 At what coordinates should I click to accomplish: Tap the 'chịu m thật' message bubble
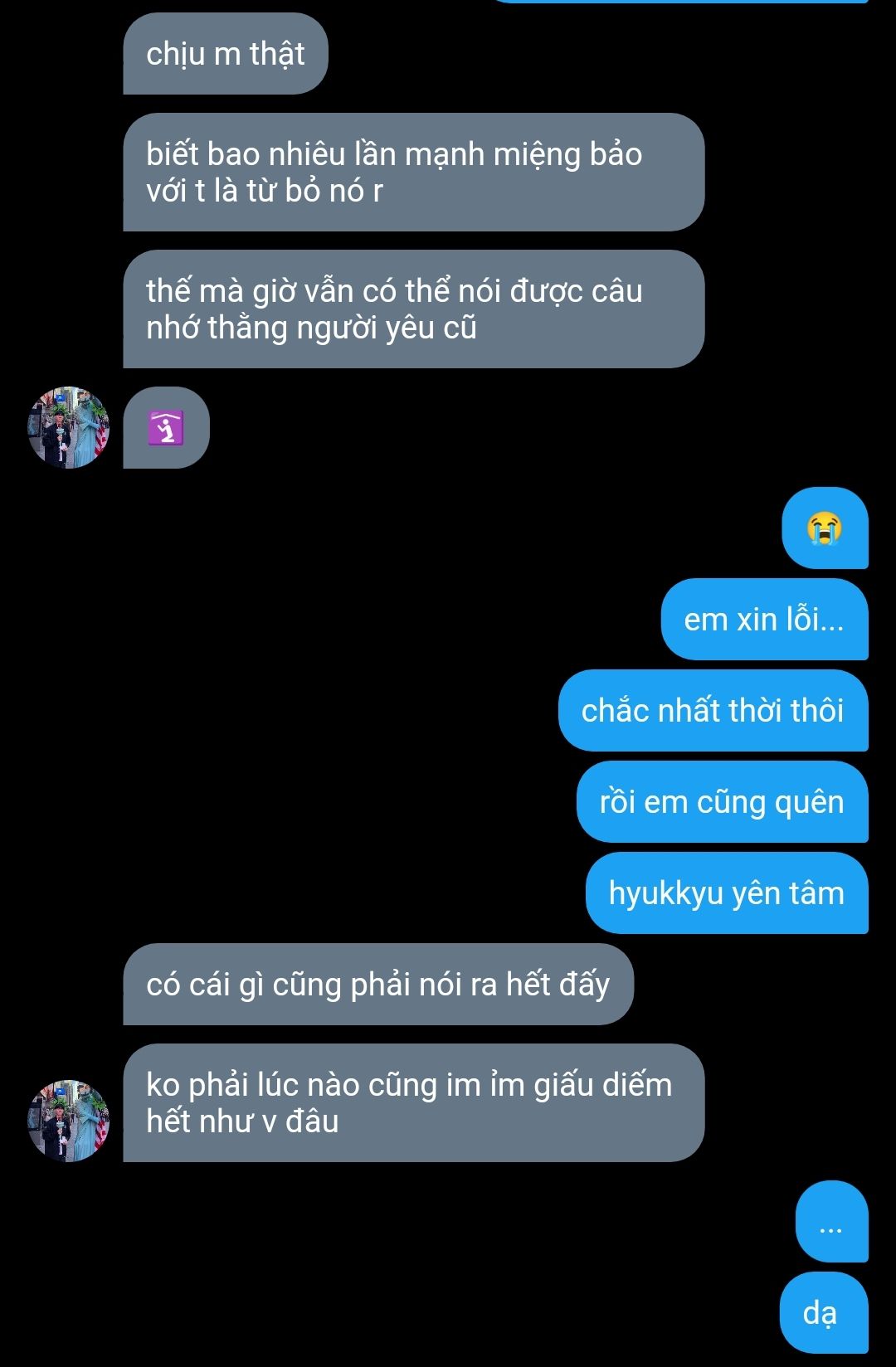(x=226, y=54)
